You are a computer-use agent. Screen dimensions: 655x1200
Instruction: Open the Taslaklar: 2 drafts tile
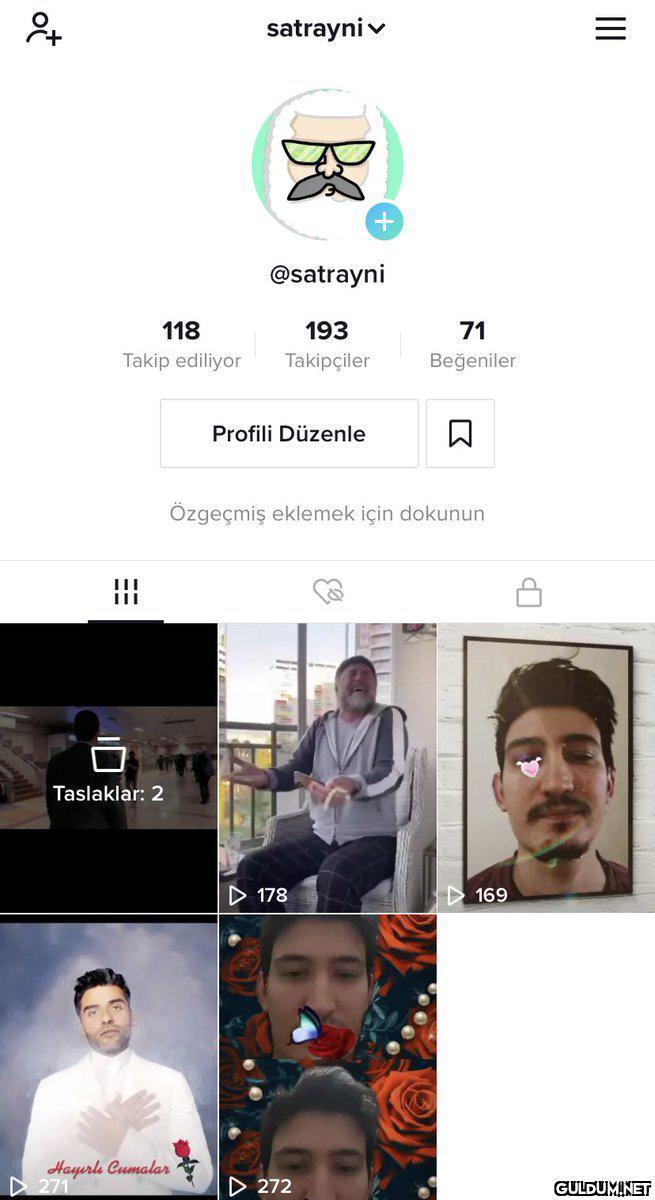108,768
